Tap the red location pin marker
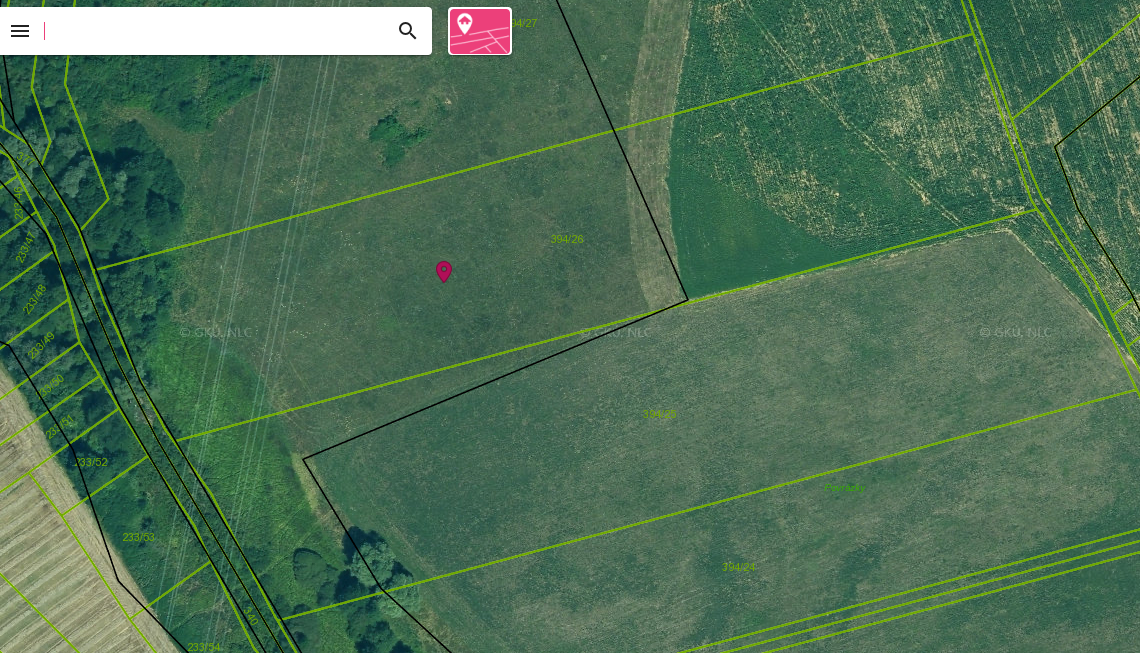Image resolution: width=1140 pixels, height=653 pixels. [x=444, y=271]
